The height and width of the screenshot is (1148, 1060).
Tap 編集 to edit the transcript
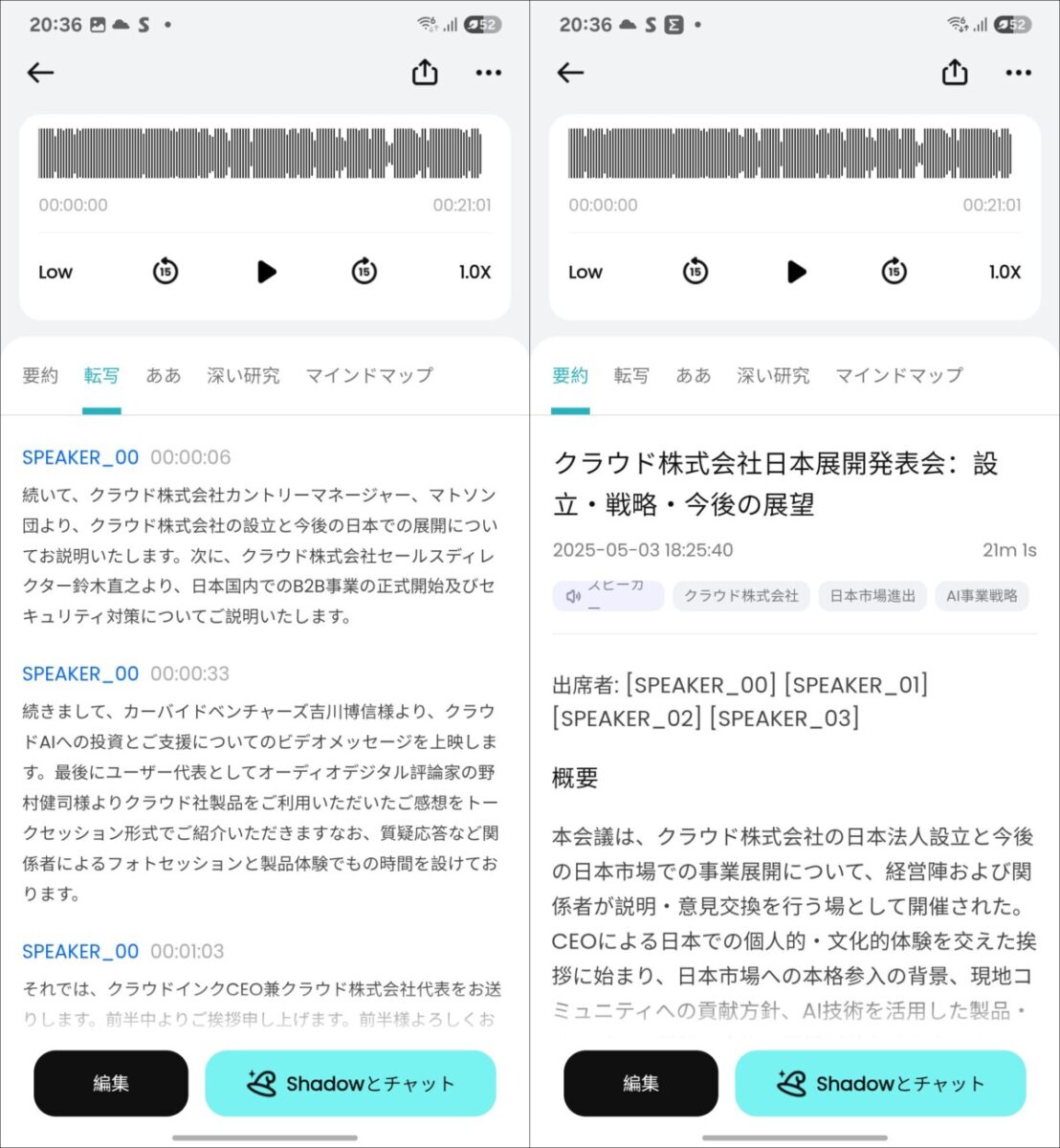(x=111, y=1083)
